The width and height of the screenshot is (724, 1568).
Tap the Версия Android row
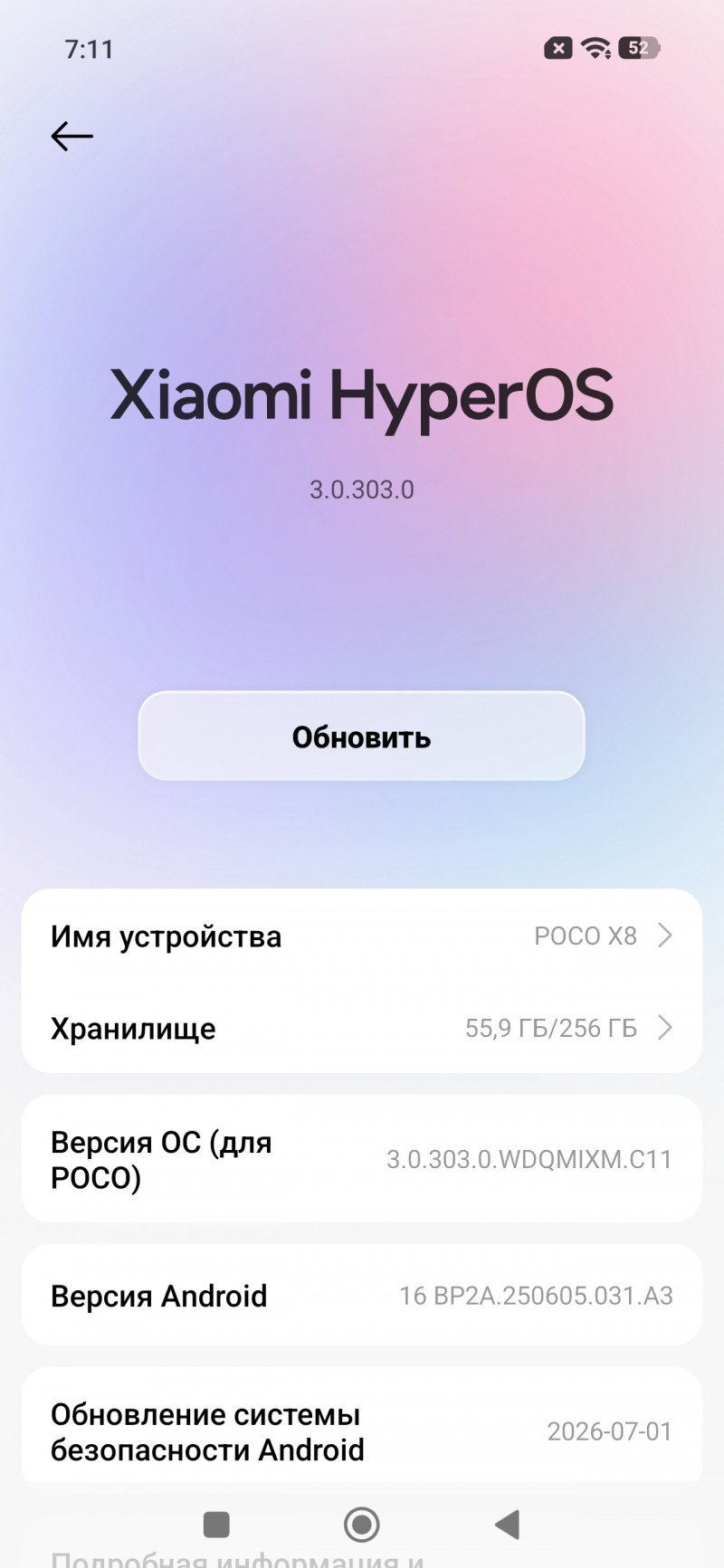(362, 1296)
